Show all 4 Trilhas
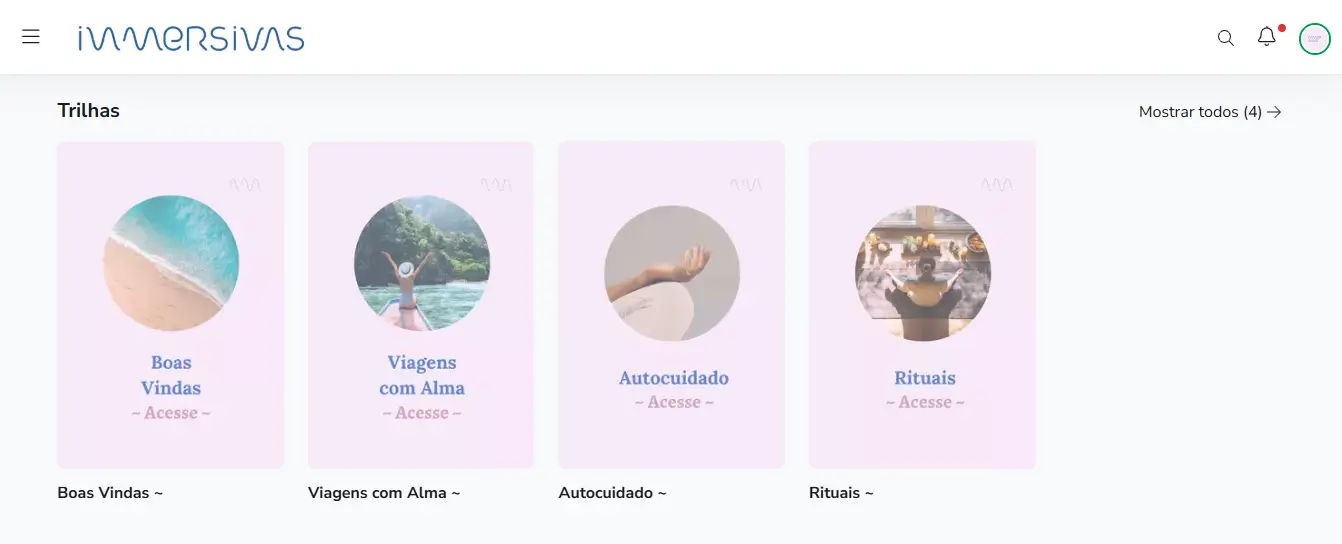The height and width of the screenshot is (544, 1342). [1210, 112]
